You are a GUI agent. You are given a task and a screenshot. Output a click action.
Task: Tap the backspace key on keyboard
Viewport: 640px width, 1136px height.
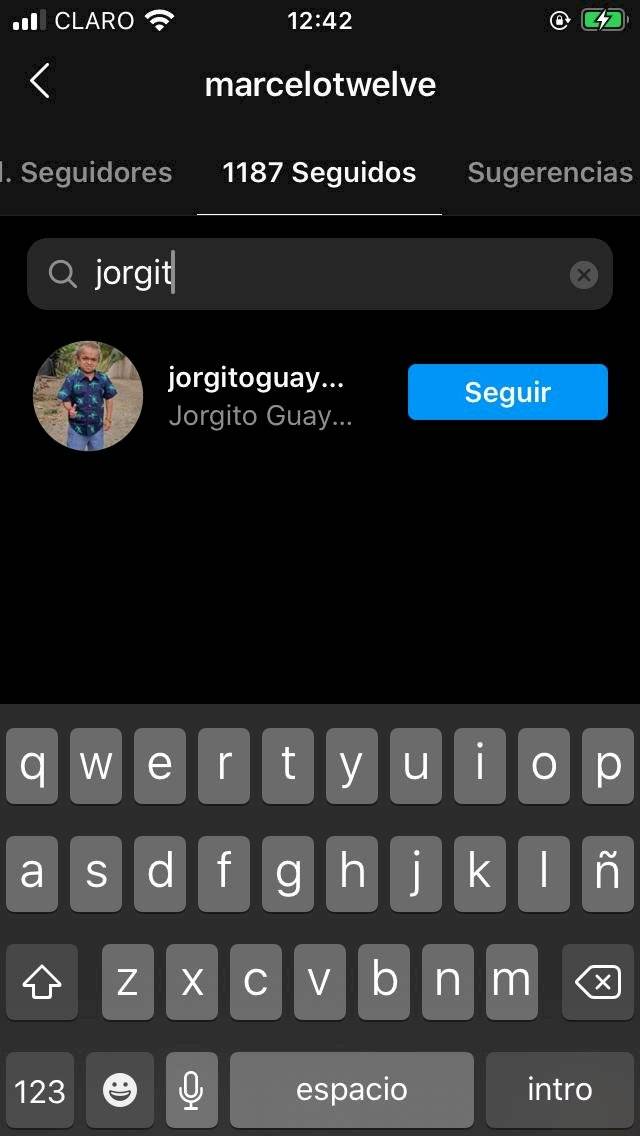(598, 983)
